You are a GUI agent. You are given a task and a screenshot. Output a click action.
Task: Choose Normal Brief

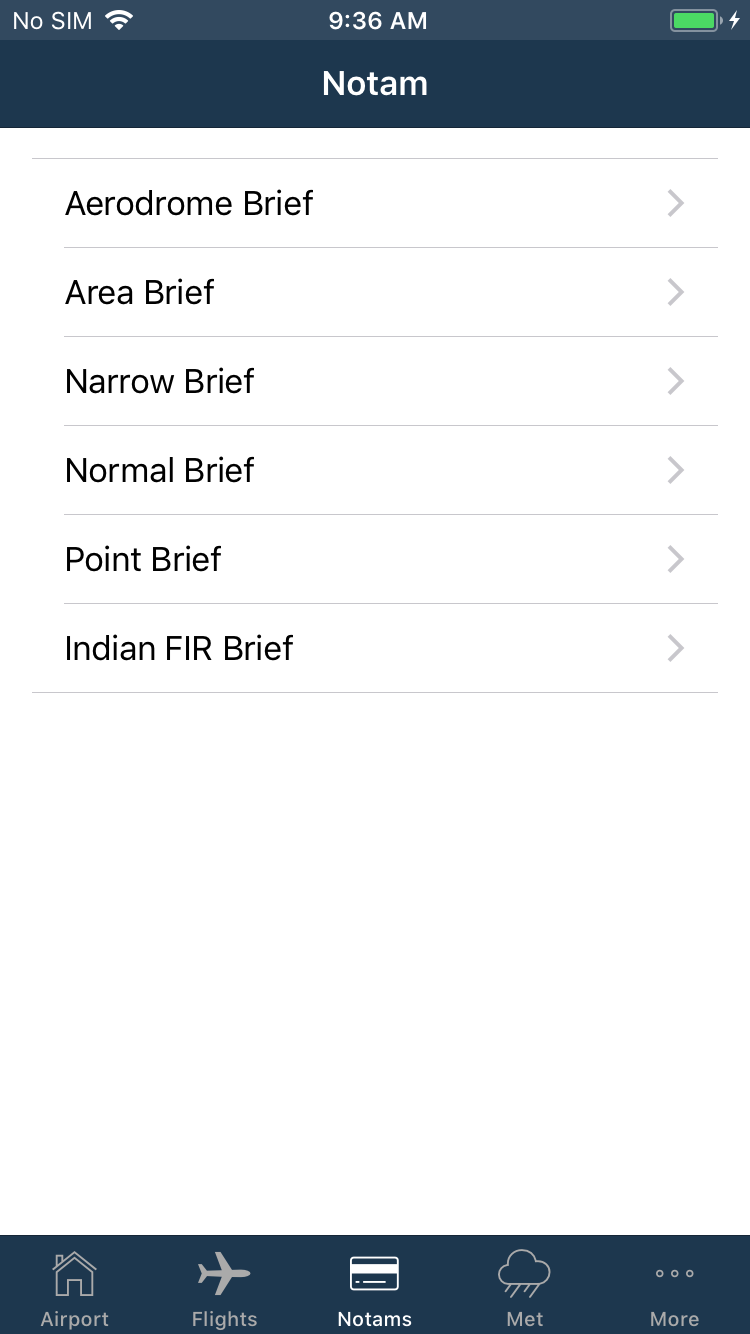pyautogui.click(x=375, y=470)
